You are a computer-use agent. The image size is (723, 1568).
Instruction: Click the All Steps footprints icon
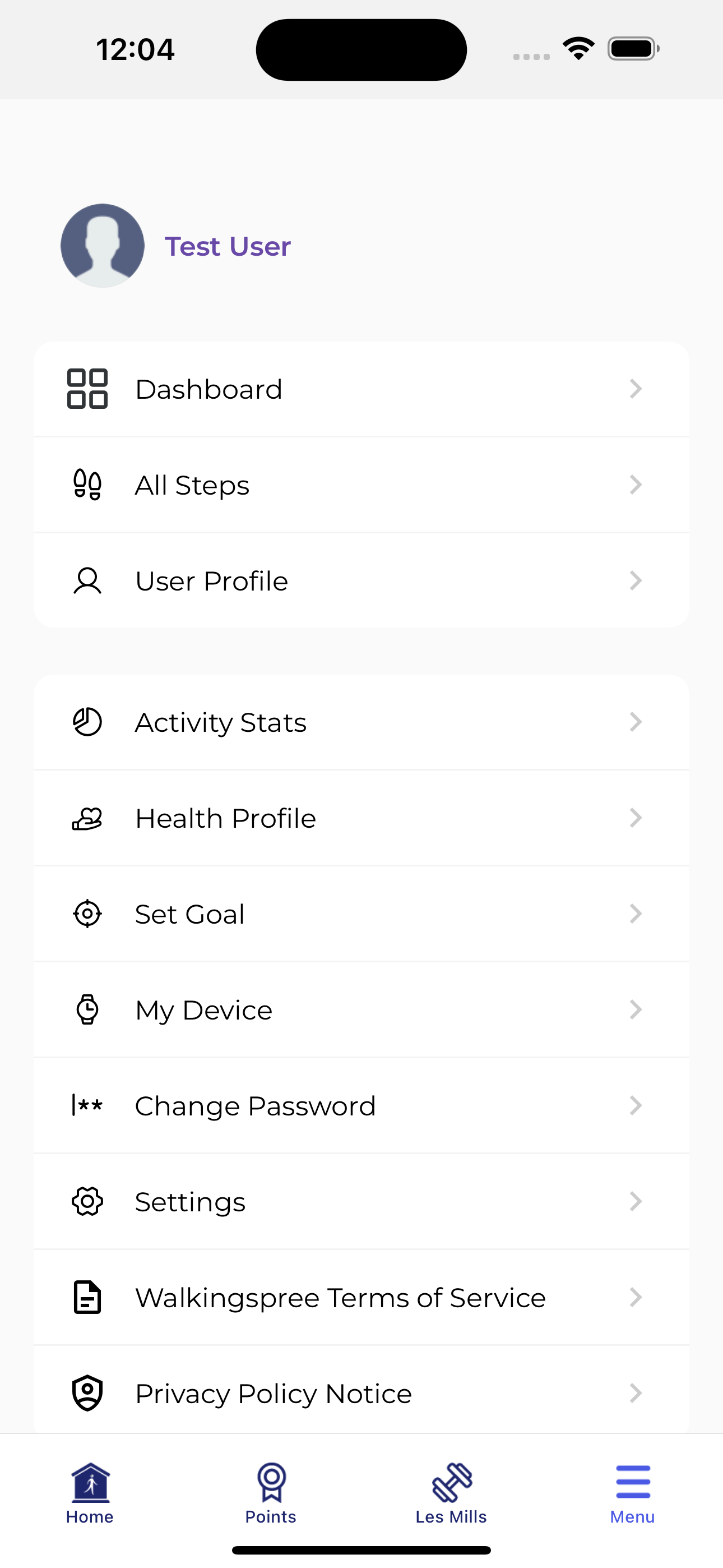pos(86,485)
